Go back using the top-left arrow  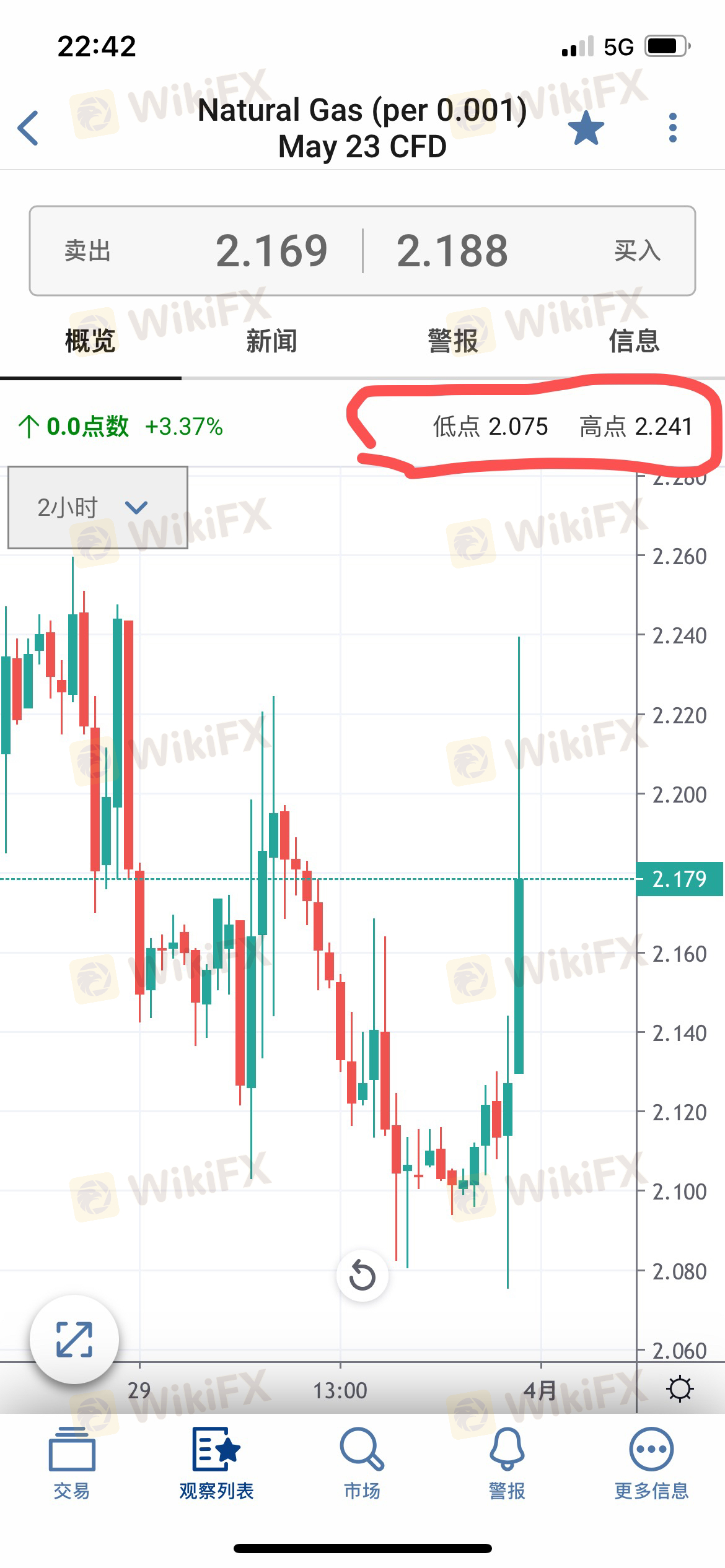pyautogui.click(x=29, y=128)
